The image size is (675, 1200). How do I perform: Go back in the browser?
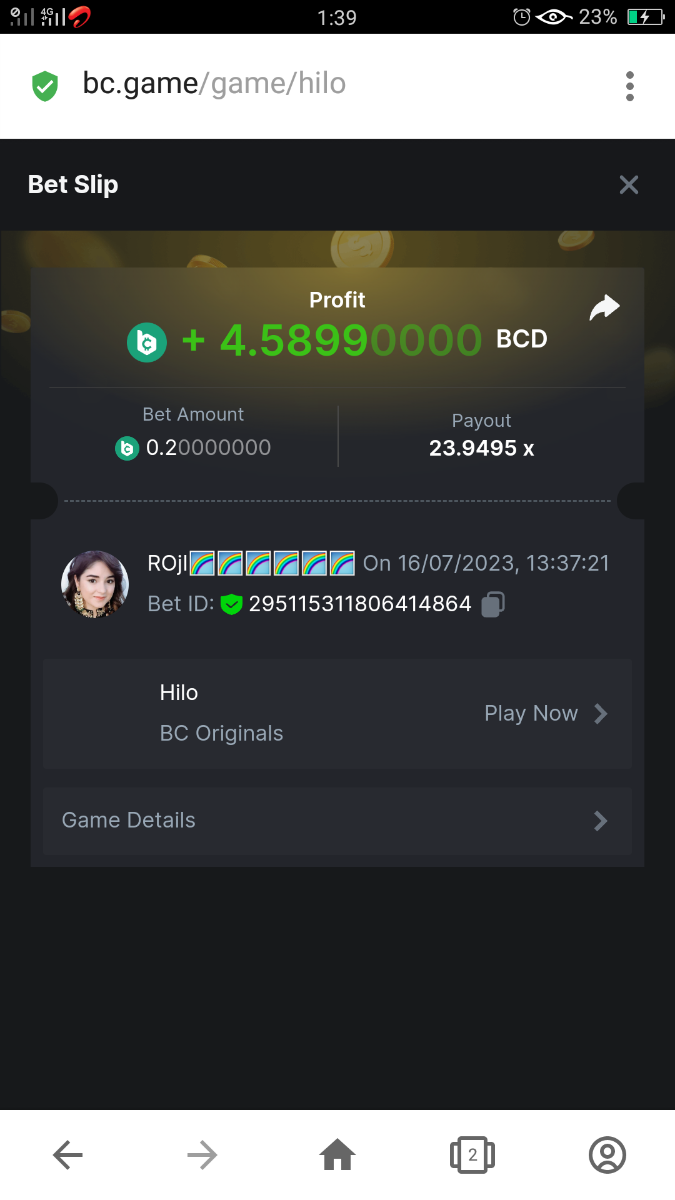point(68,1156)
